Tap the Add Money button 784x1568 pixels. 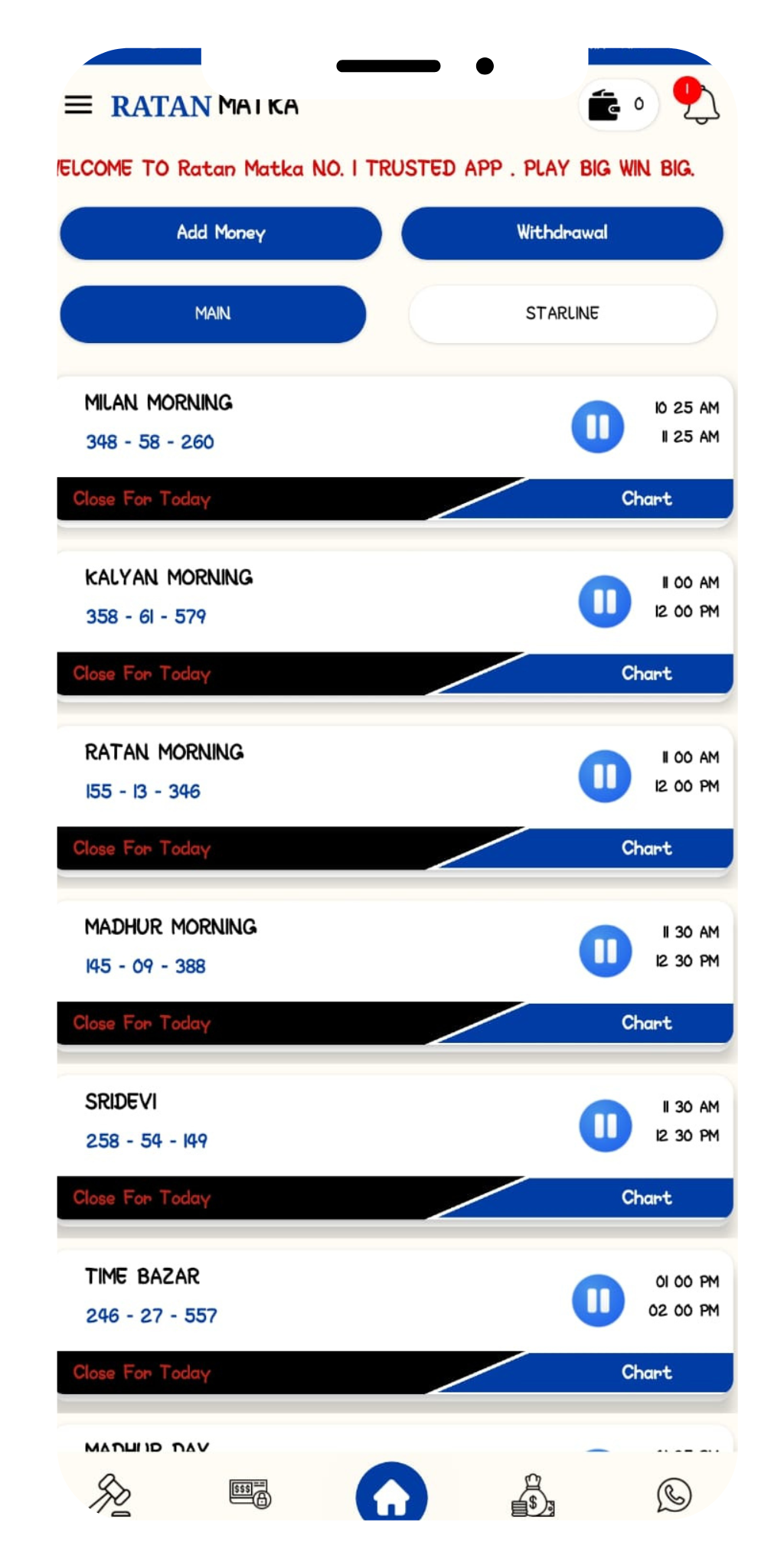(220, 233)
